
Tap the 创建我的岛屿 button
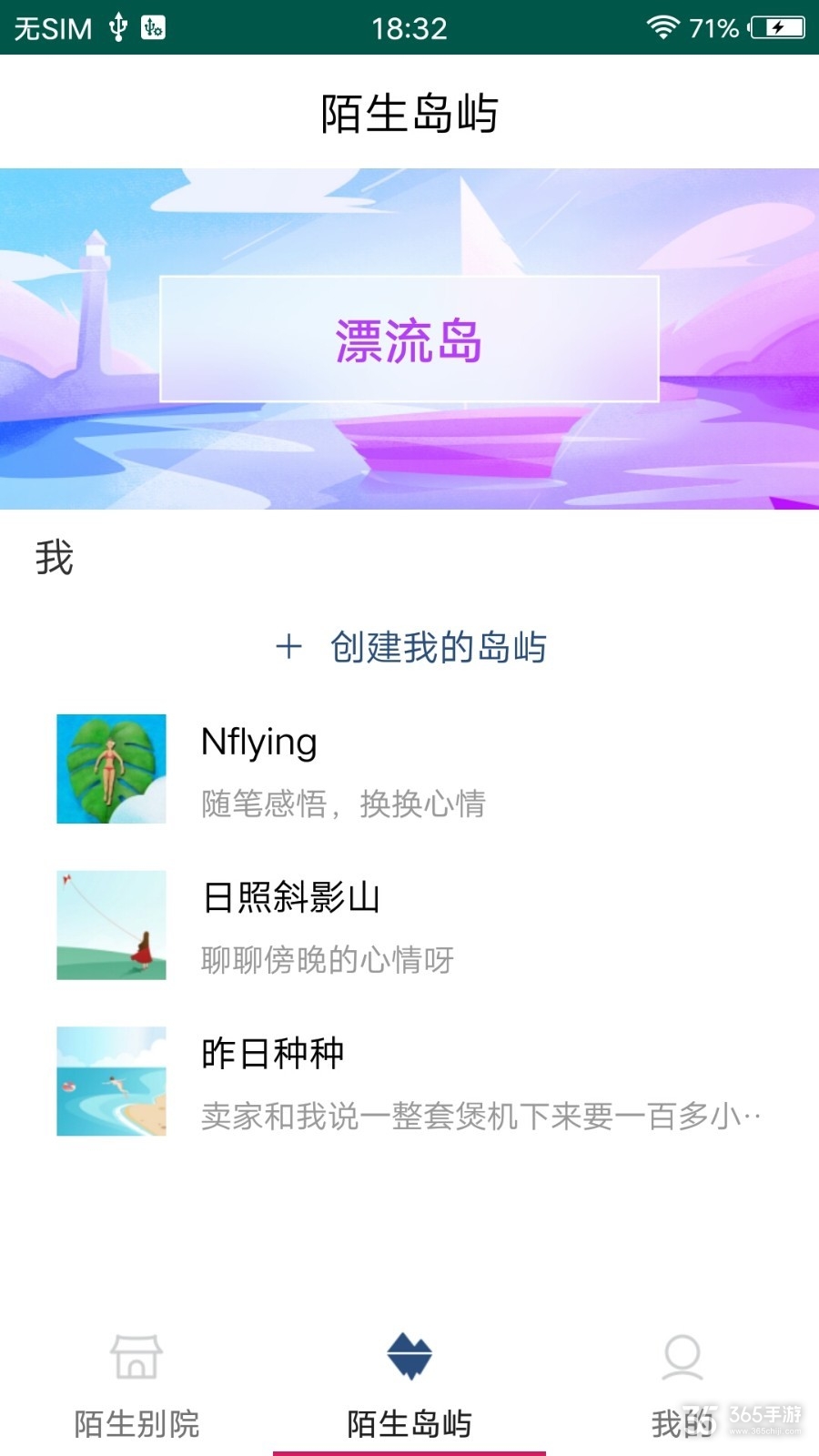(440, 648)
